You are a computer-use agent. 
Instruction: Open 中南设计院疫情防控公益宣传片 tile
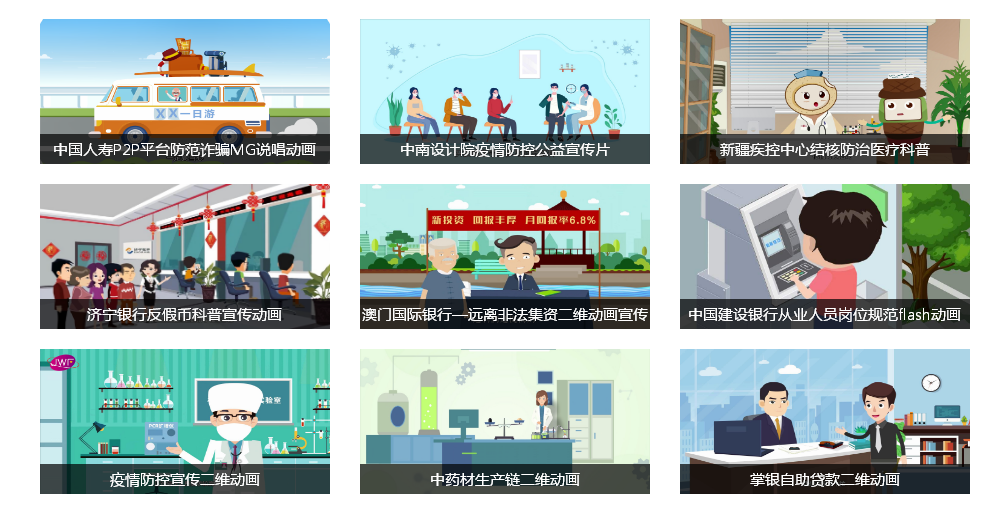point(505,91)
